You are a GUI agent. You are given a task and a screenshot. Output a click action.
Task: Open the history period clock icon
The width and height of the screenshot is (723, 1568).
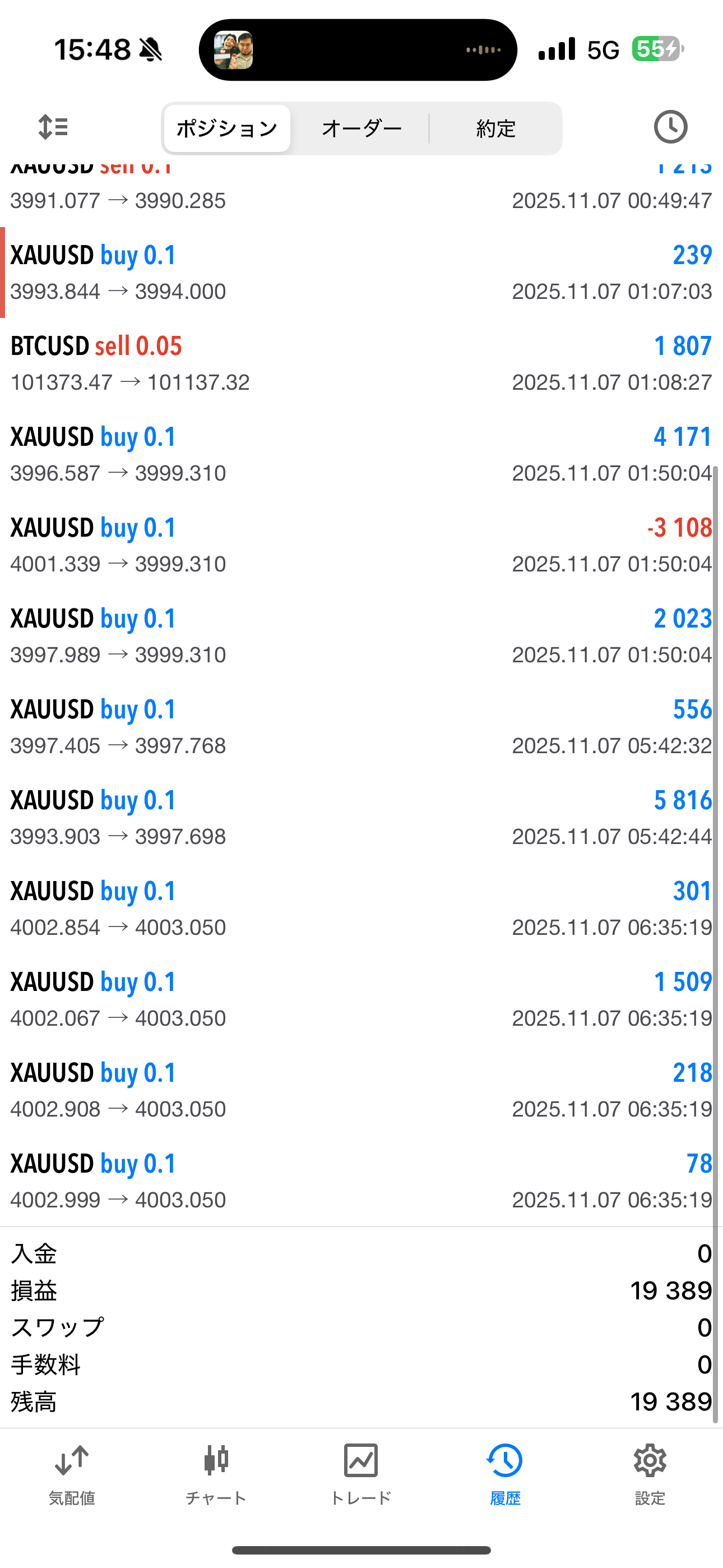coord(670,127)
